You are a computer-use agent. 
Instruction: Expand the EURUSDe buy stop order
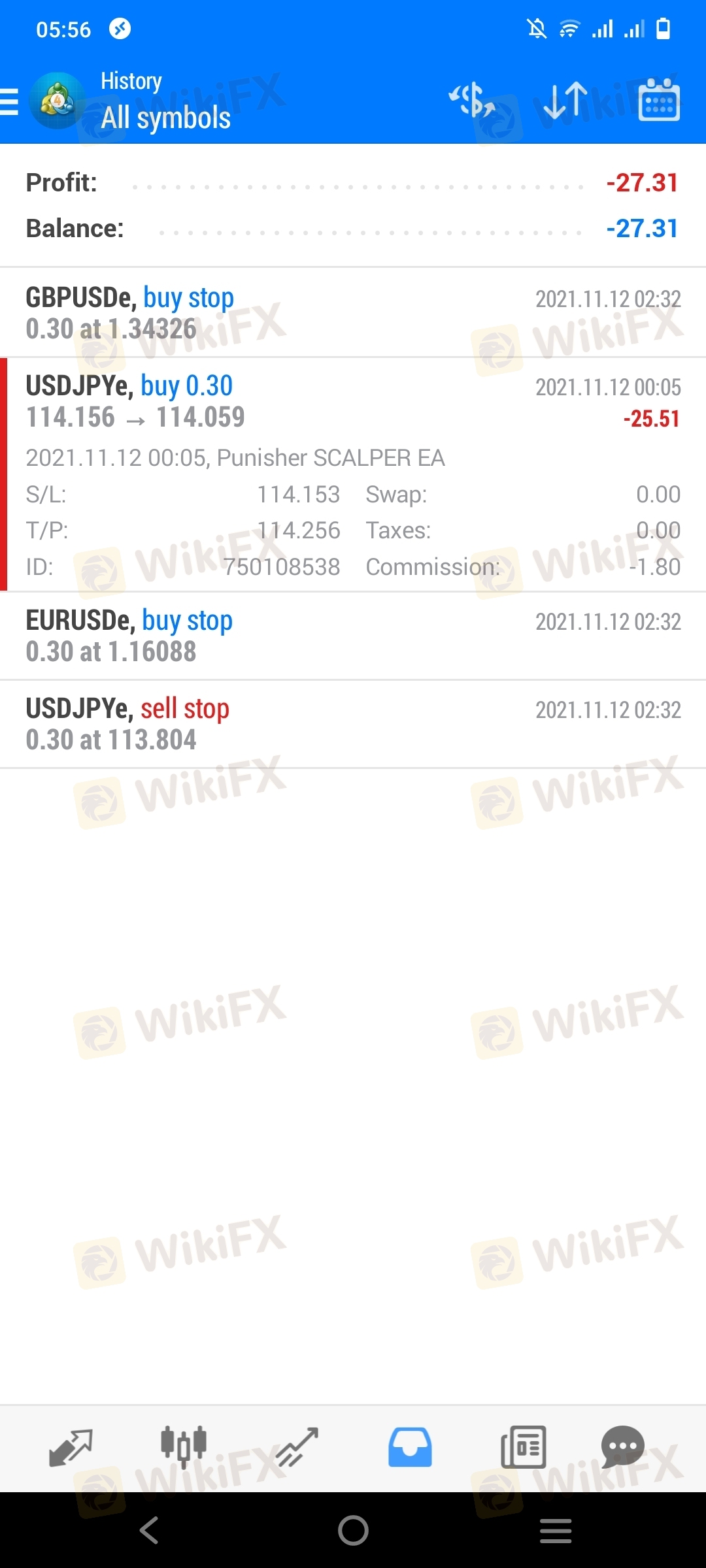[x=353, y=636]
